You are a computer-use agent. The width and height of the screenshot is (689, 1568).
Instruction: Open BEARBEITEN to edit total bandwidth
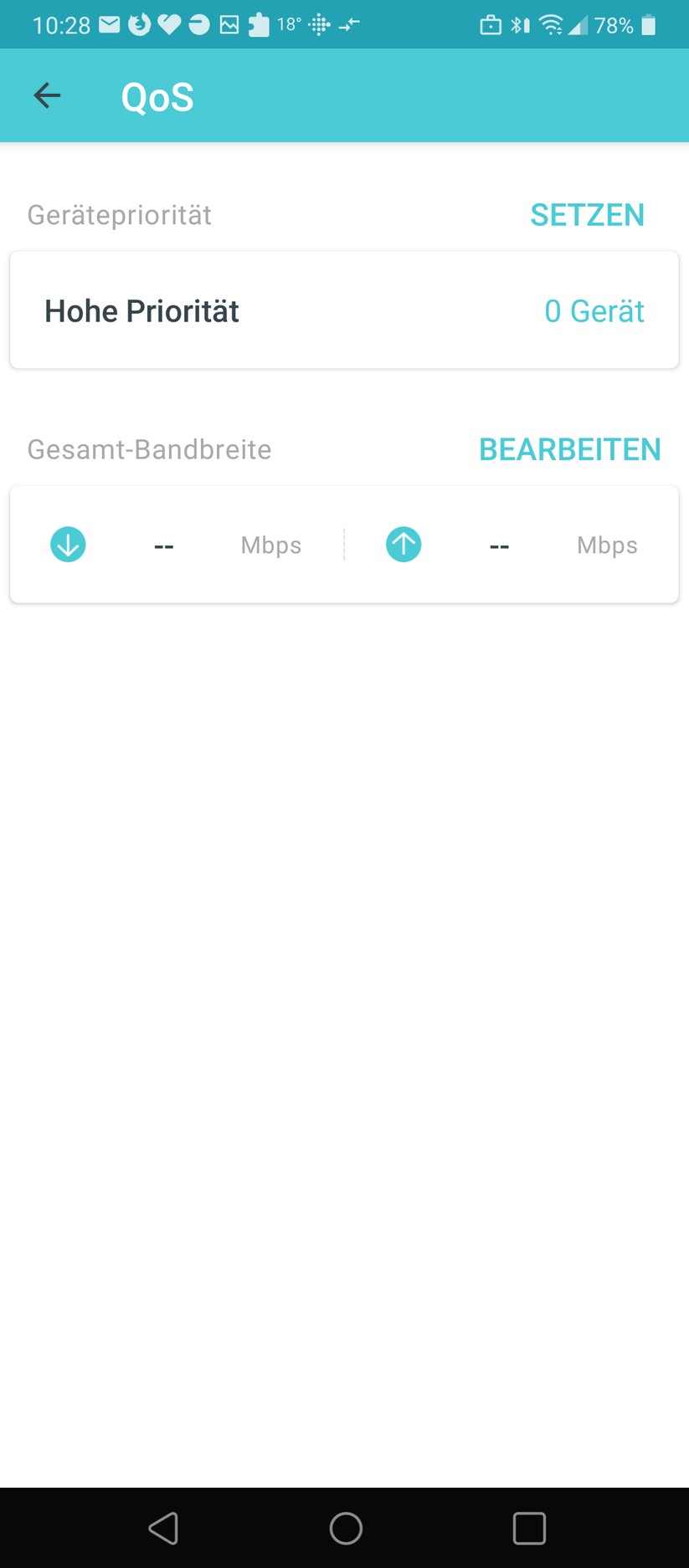point(568,449)
